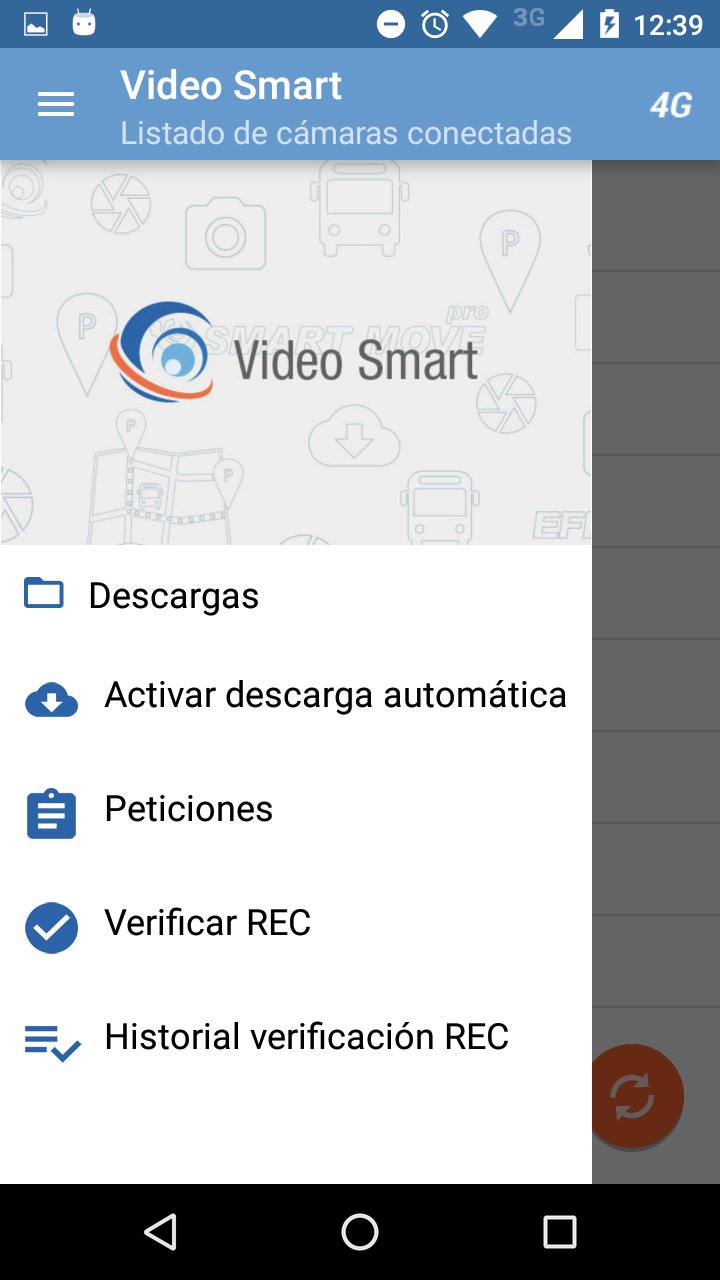Open Peticiones

click(296, 811)
